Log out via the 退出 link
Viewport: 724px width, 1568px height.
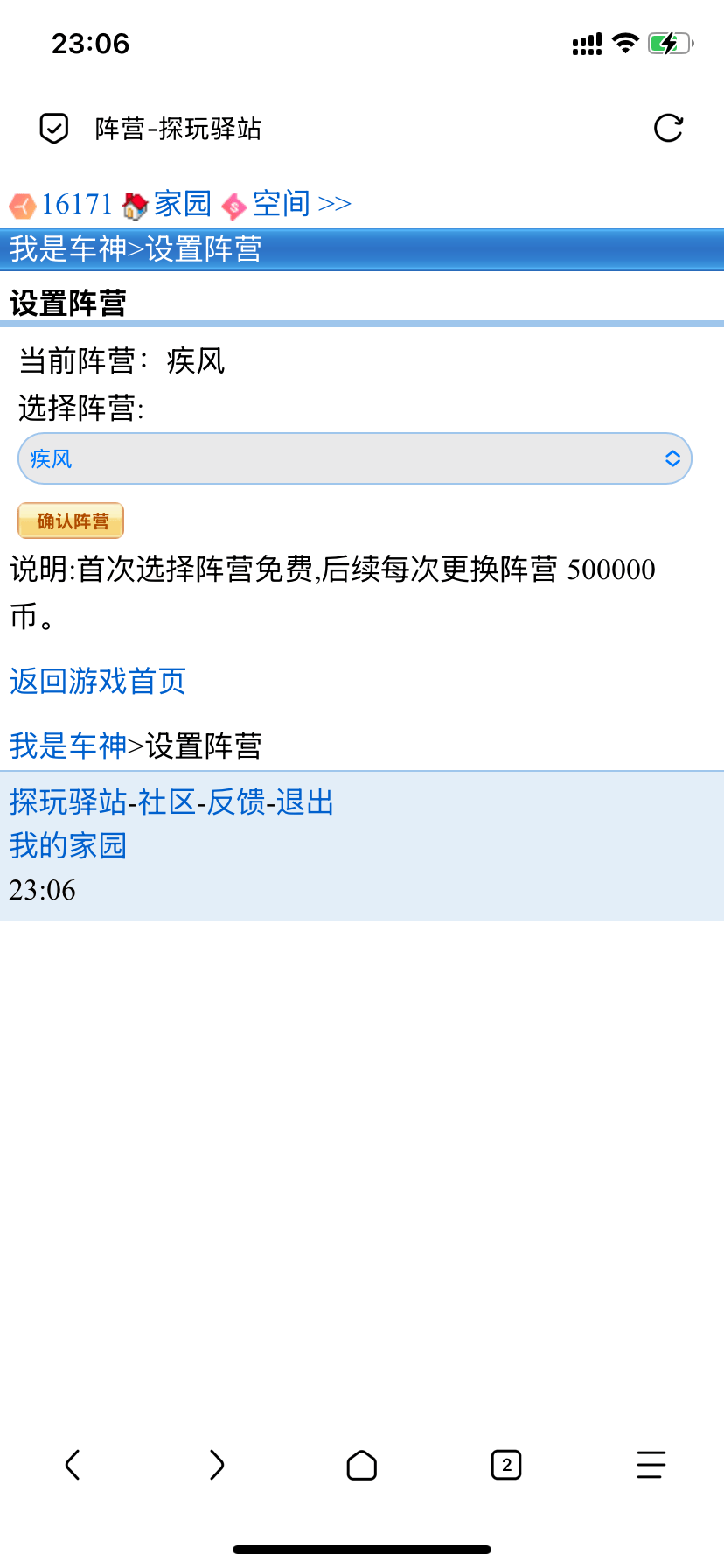point(305,801)
